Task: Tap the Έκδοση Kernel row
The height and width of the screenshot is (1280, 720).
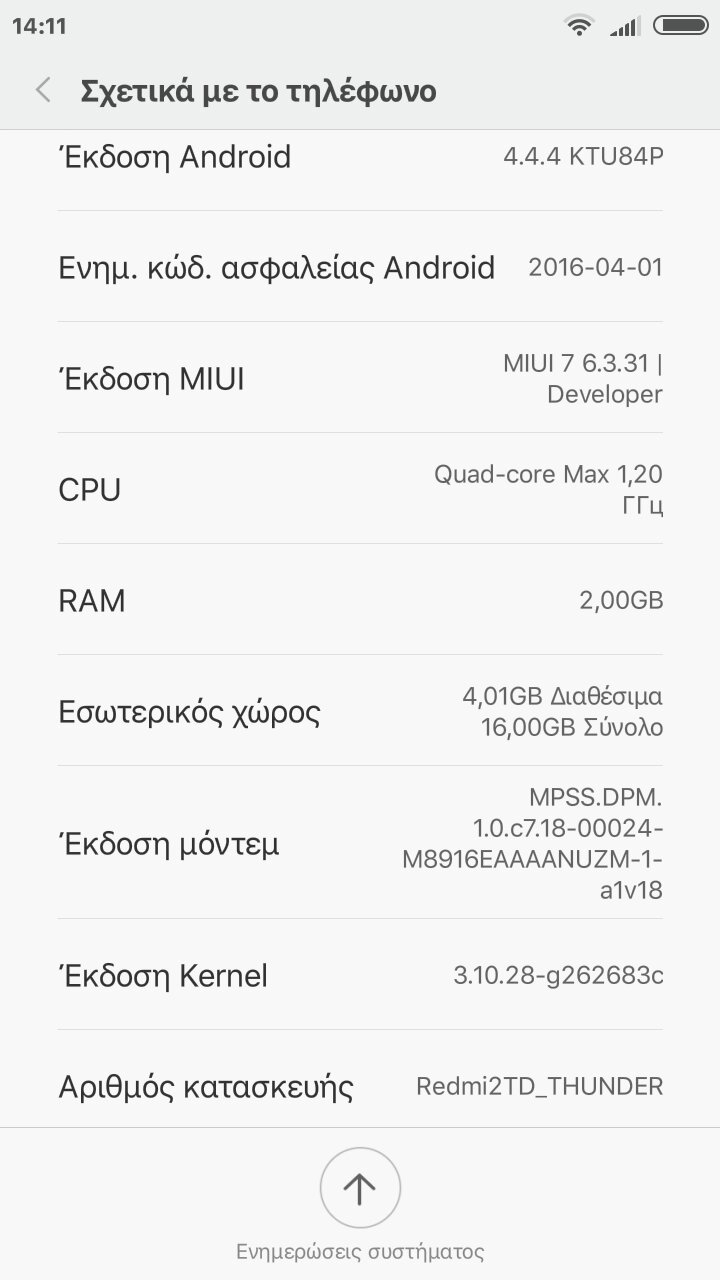Action: pos(360,975)
